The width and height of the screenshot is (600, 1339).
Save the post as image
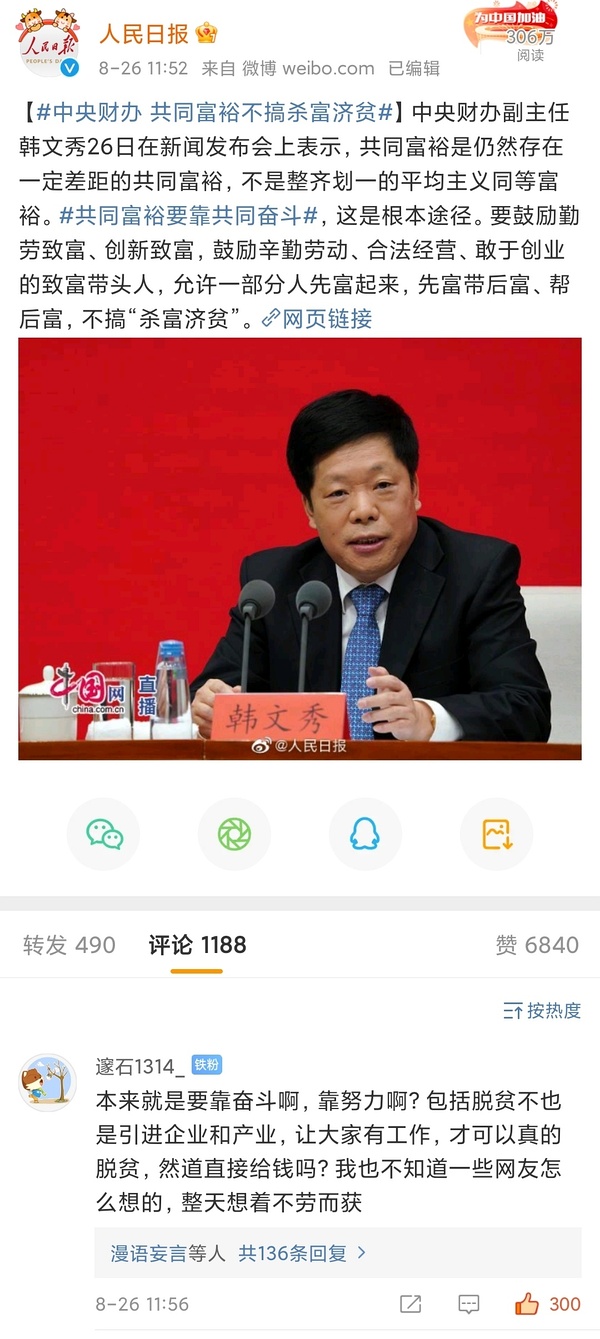pyautogui.click(x=496, y=834)
